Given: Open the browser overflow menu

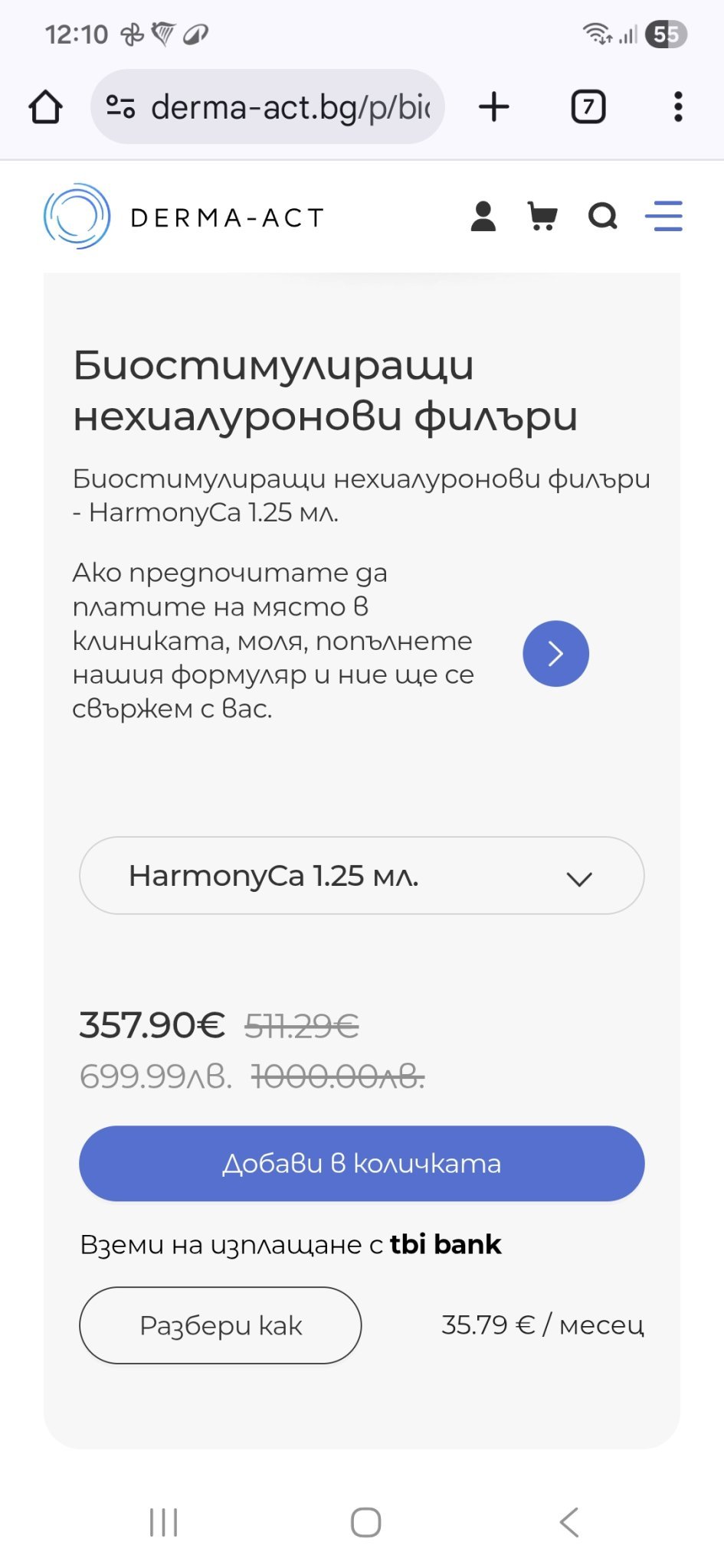Looking at the screenshot, I should (678, 106).
